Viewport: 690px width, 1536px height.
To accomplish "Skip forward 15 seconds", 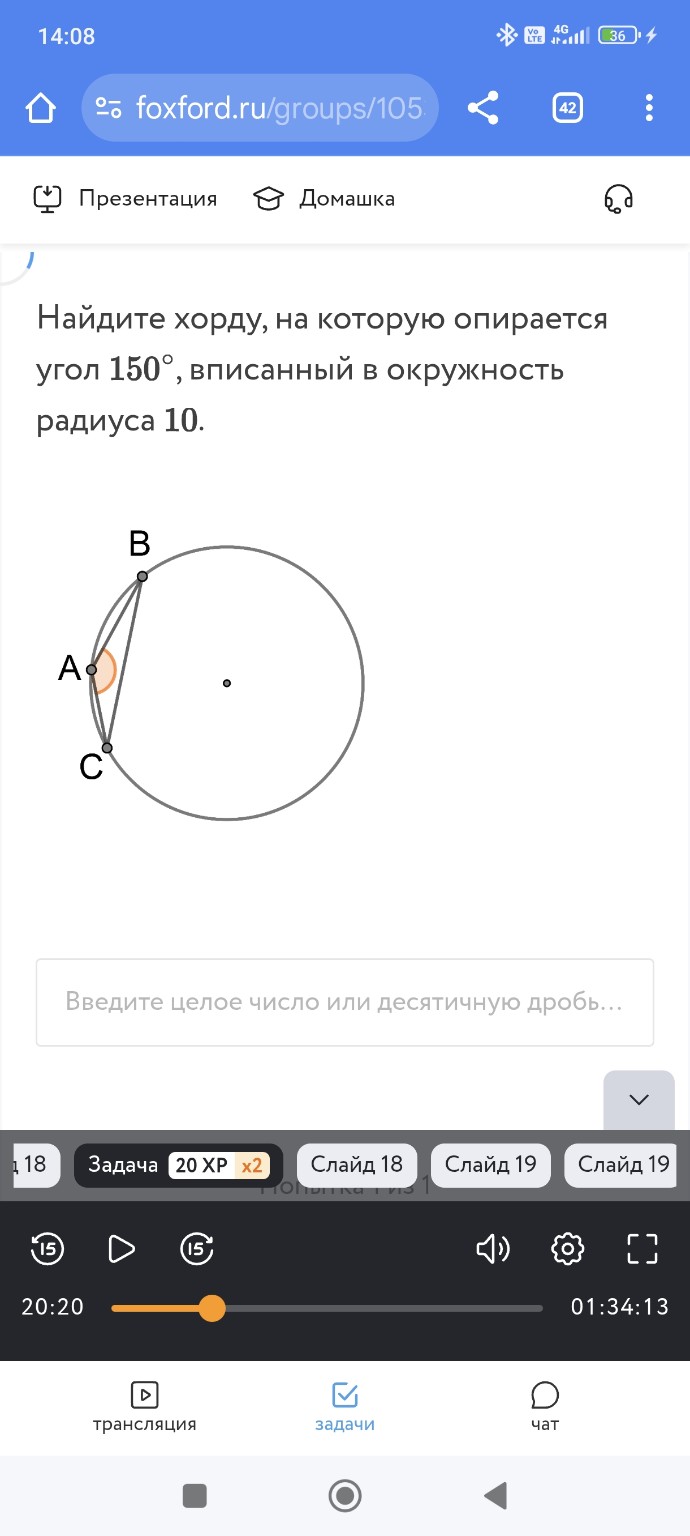I will click(x=197, y=1248).
